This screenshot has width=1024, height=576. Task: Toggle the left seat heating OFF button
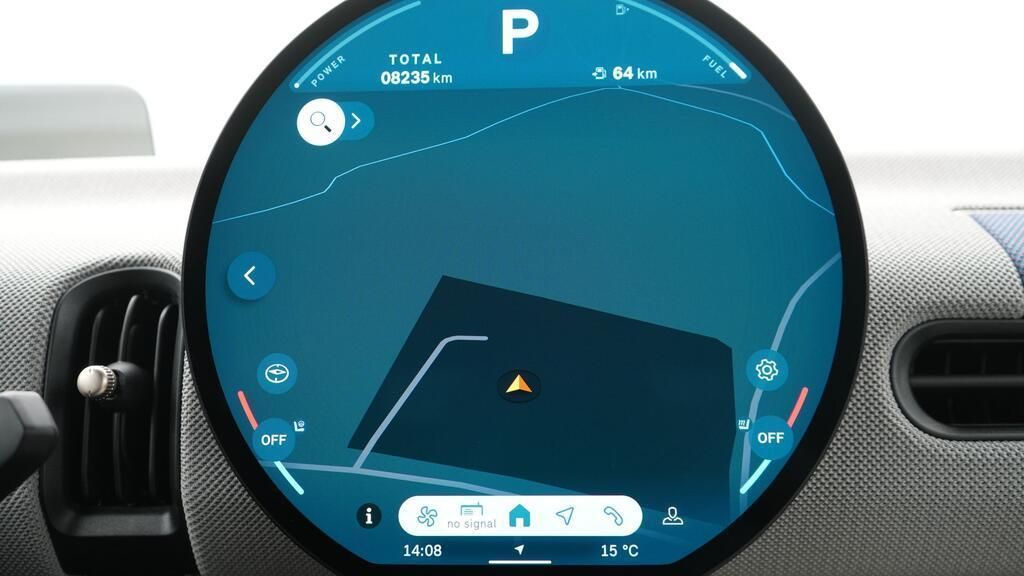273,439
